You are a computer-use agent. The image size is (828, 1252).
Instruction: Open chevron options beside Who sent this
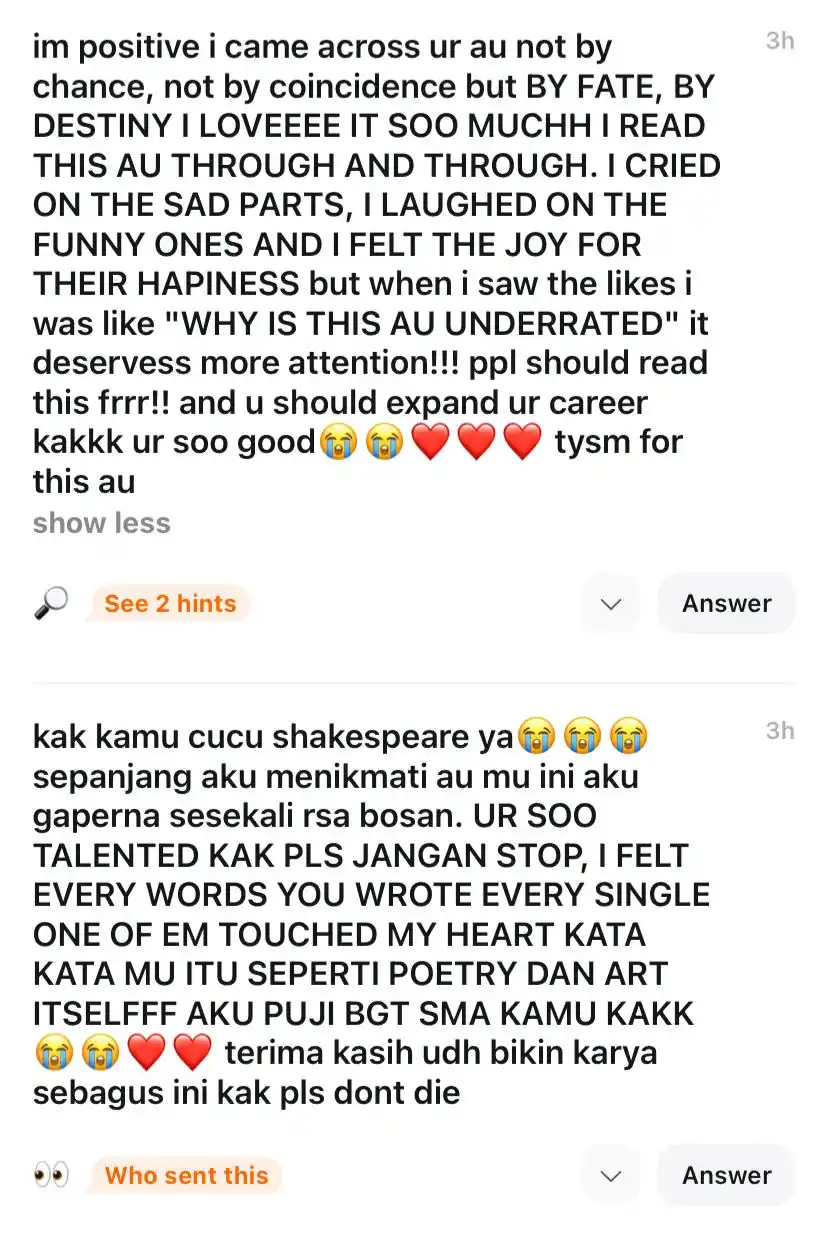pyautogui.click(x=610, y=1176)
